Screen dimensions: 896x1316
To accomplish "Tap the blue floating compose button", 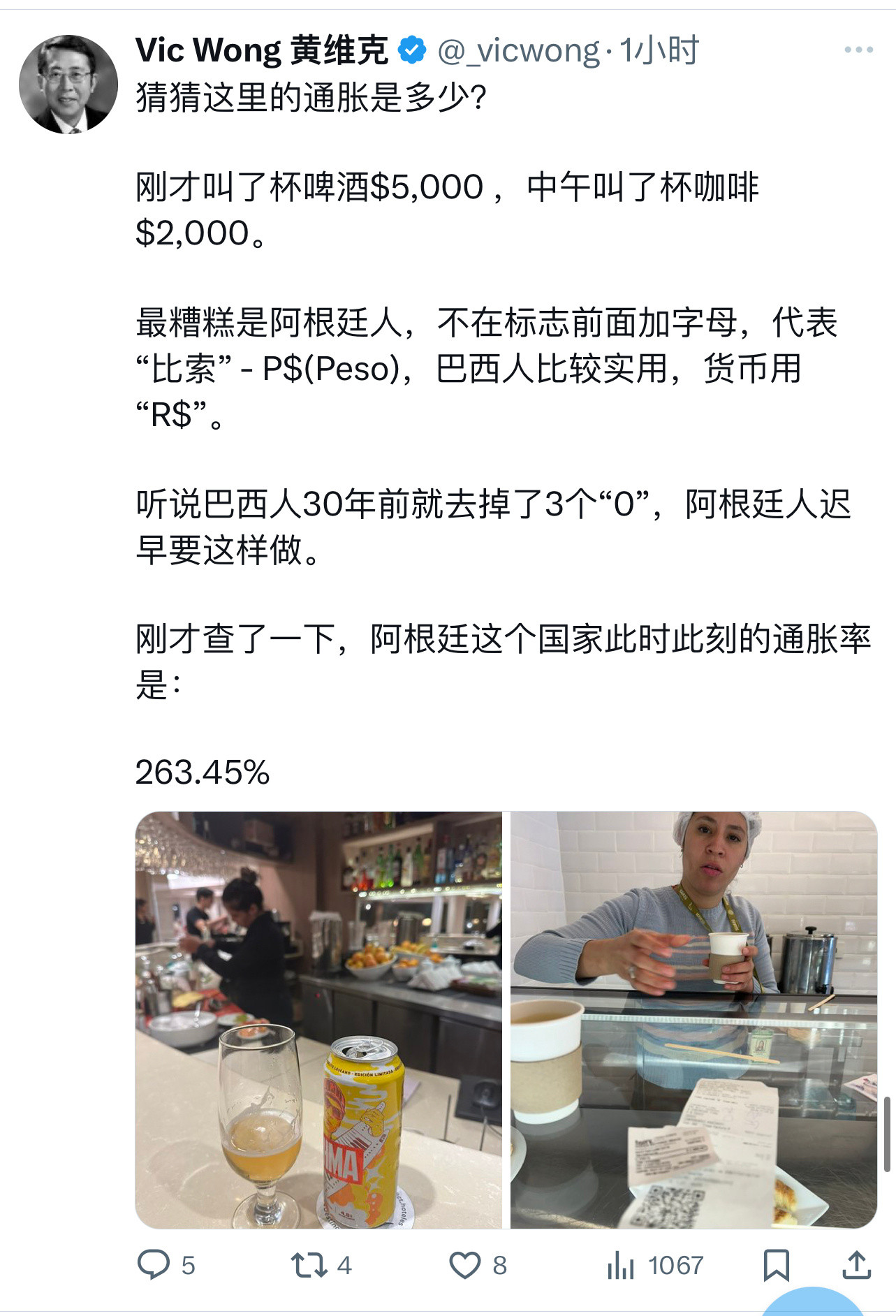I will coord(814,1303).
